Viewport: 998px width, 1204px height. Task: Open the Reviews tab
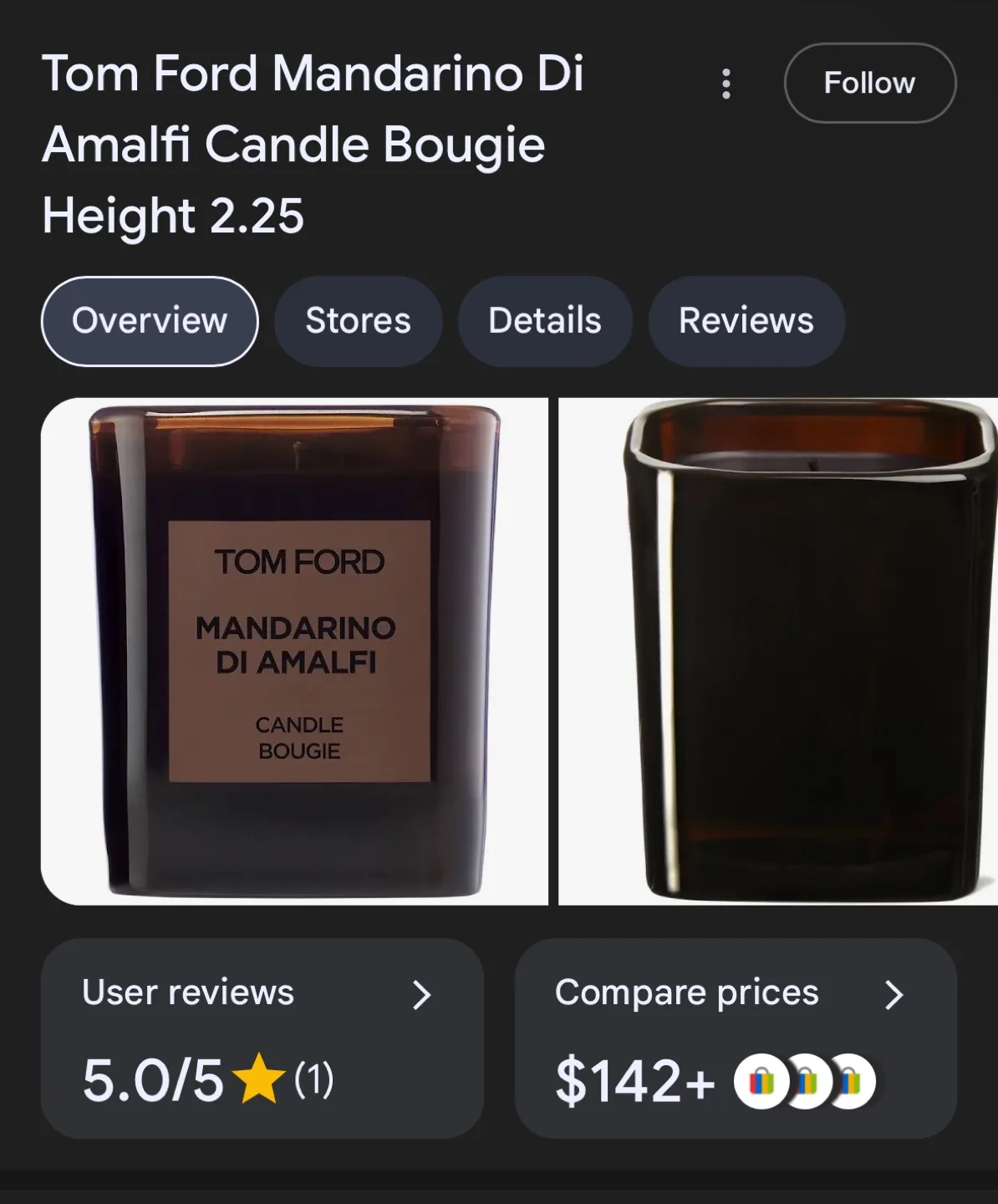click(746, 320)
